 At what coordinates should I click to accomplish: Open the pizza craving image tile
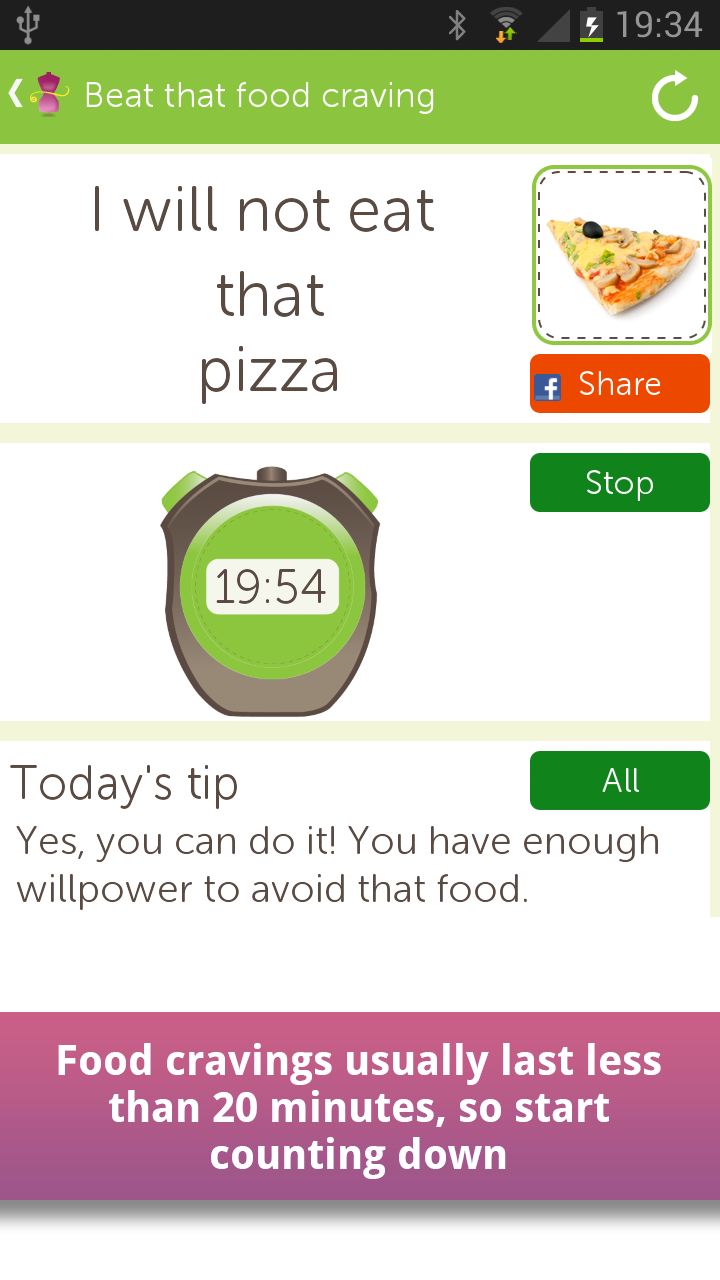pyautogui.click(x=621, y=255)
